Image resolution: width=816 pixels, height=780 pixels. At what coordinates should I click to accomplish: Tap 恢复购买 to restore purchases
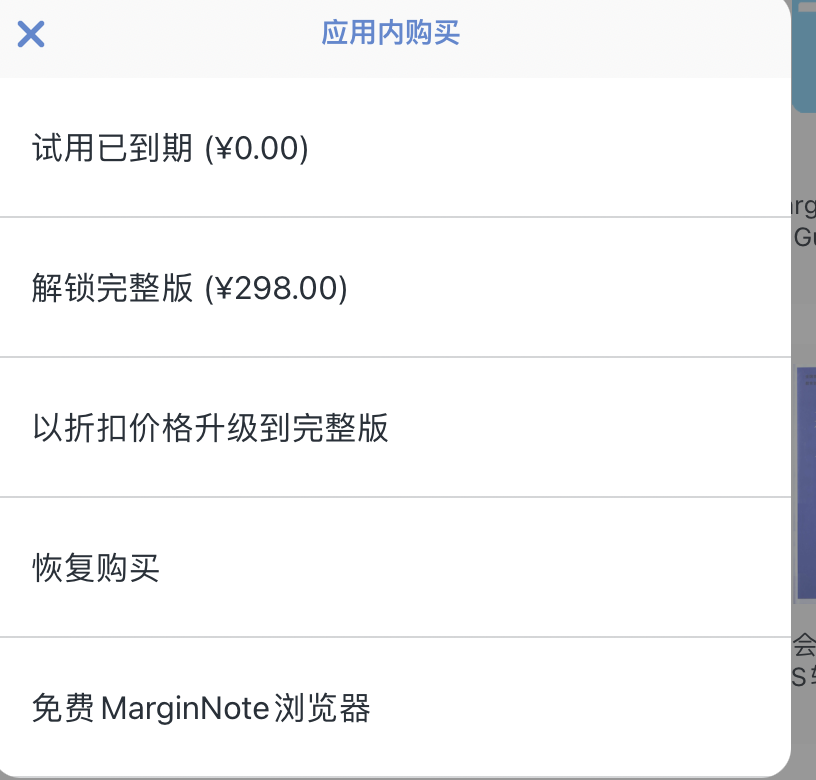pyautogui.click(x=396, y=567)
